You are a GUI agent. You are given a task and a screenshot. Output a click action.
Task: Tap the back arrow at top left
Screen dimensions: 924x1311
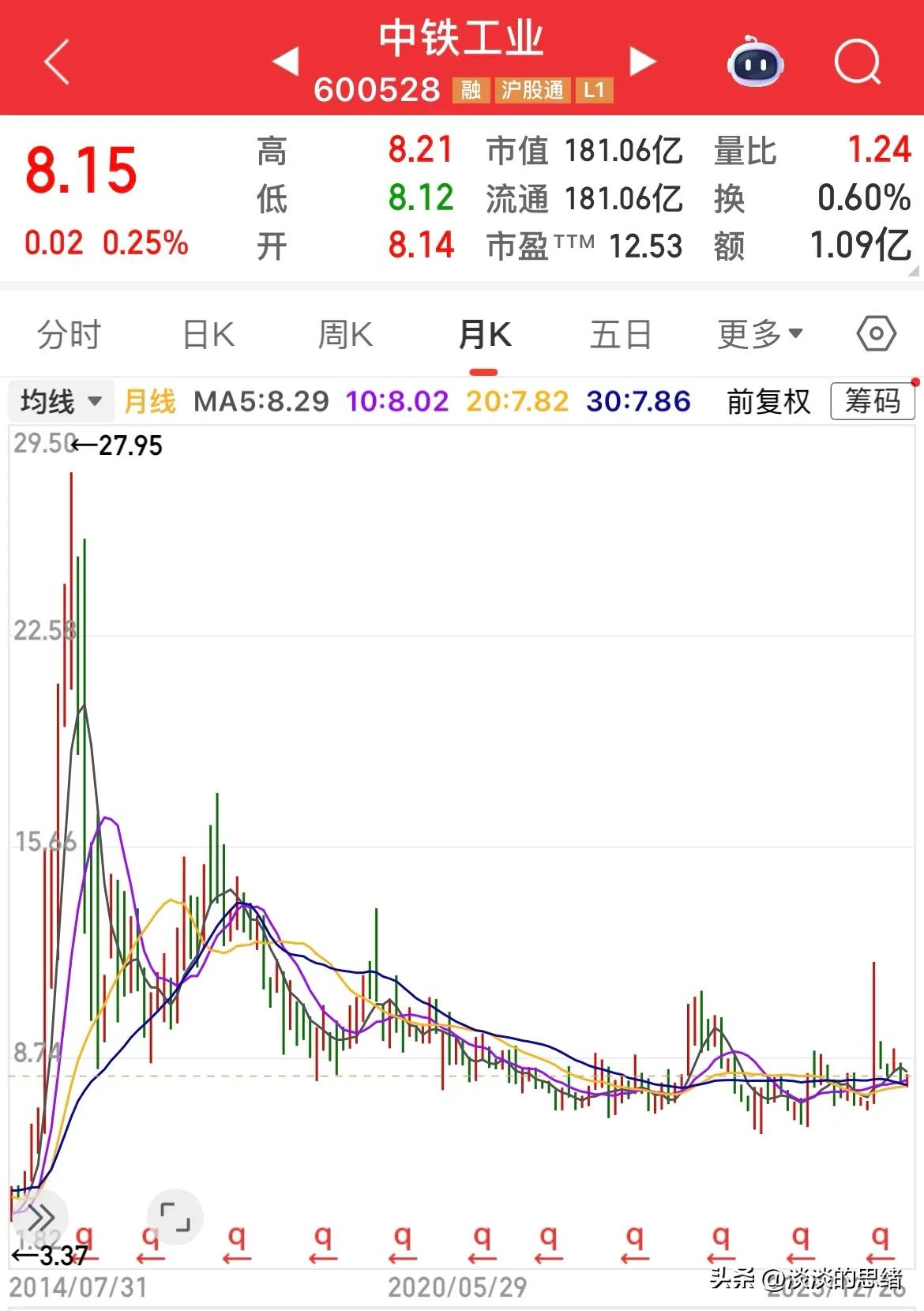pyautogui.click(x=55, y=62)
